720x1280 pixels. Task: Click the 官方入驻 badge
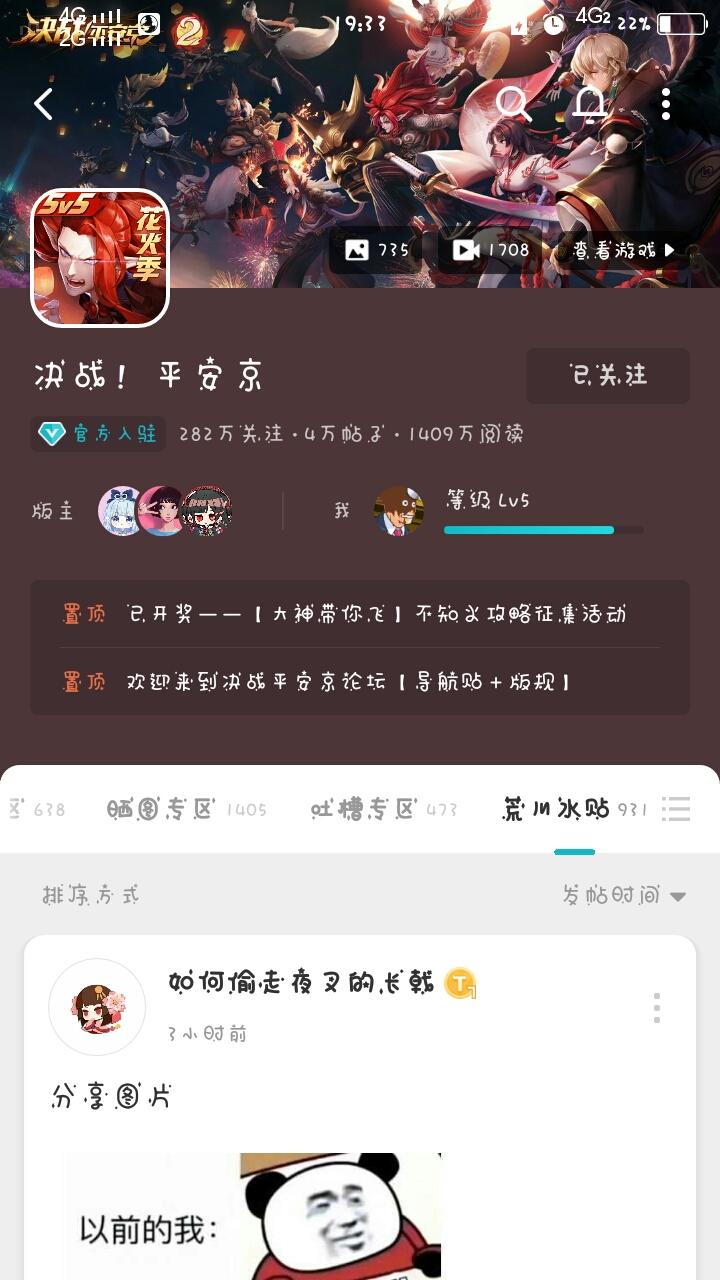(x=96, y=435)
